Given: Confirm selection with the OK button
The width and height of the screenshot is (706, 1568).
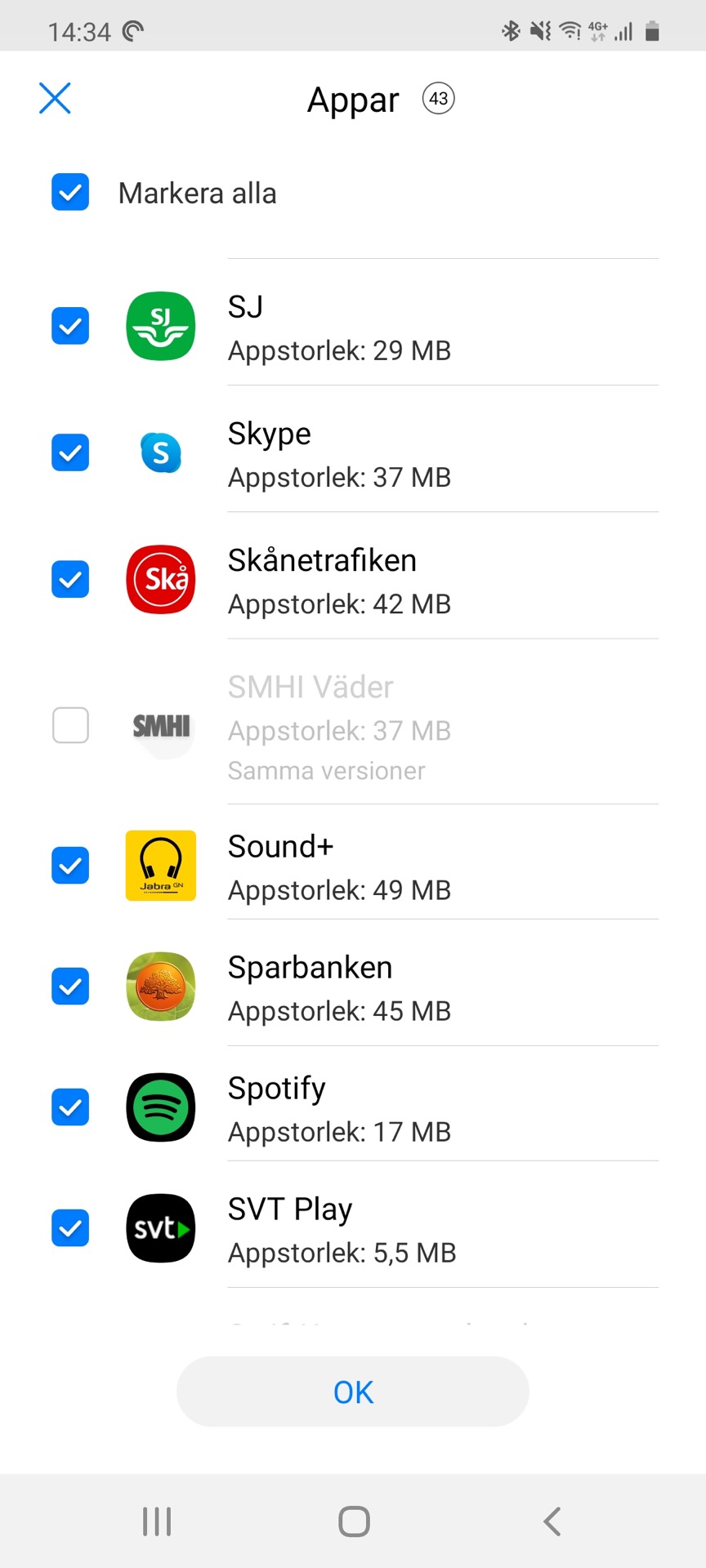Looking at the screenshot, I should click(x=353, y=1392).
